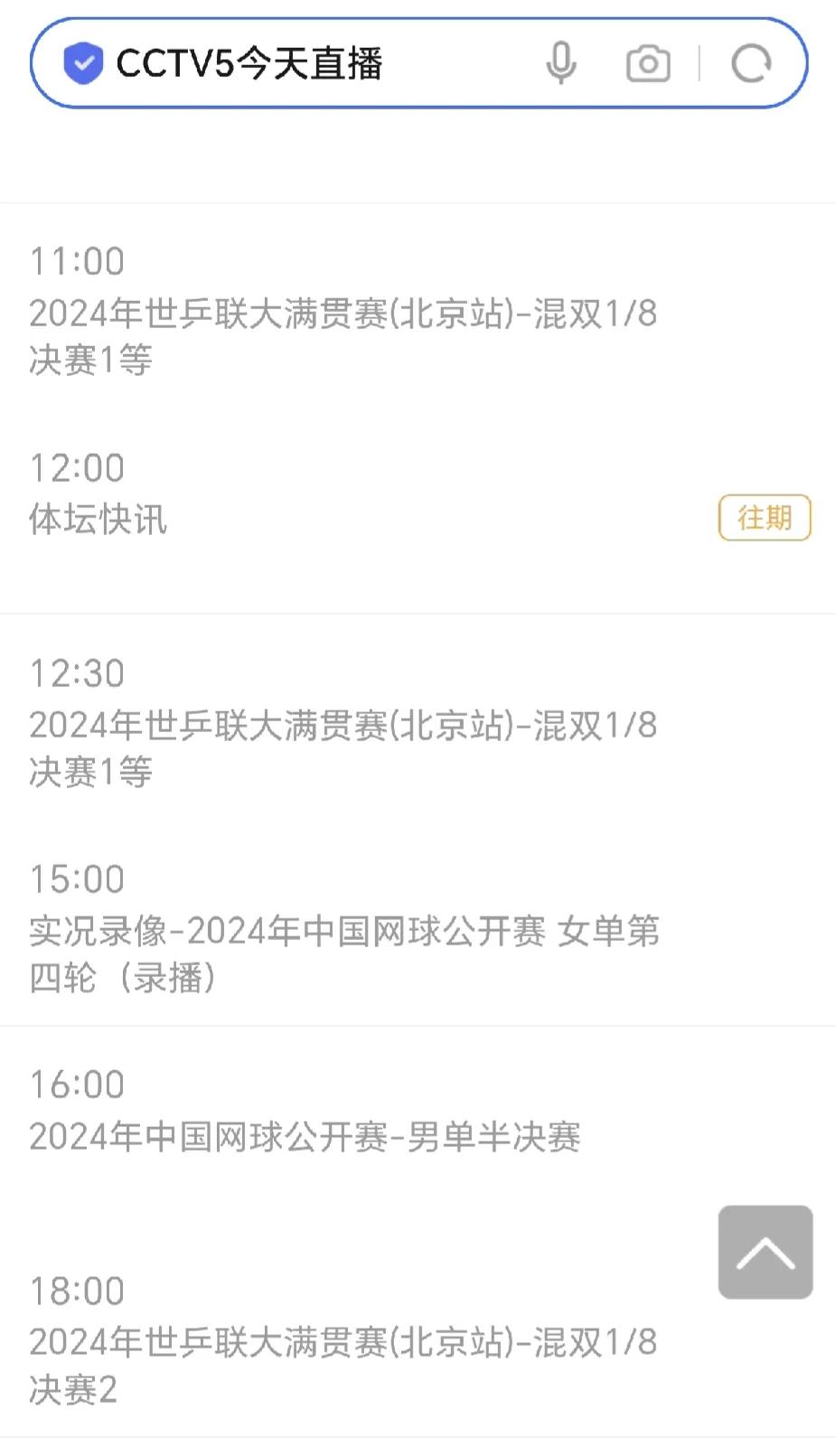The height and width of the screenshot is (1456, 836).
Task: Start voice search with the microphone
Action: tap(560, 63)
